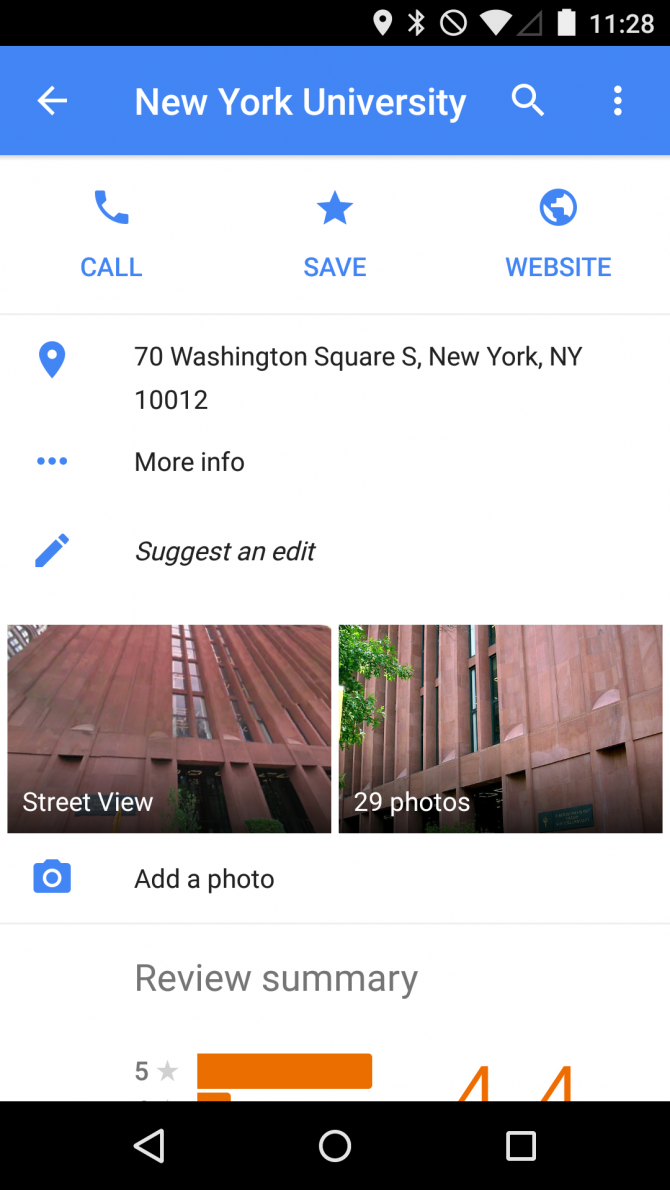Open the search icon in app bar

527,101
